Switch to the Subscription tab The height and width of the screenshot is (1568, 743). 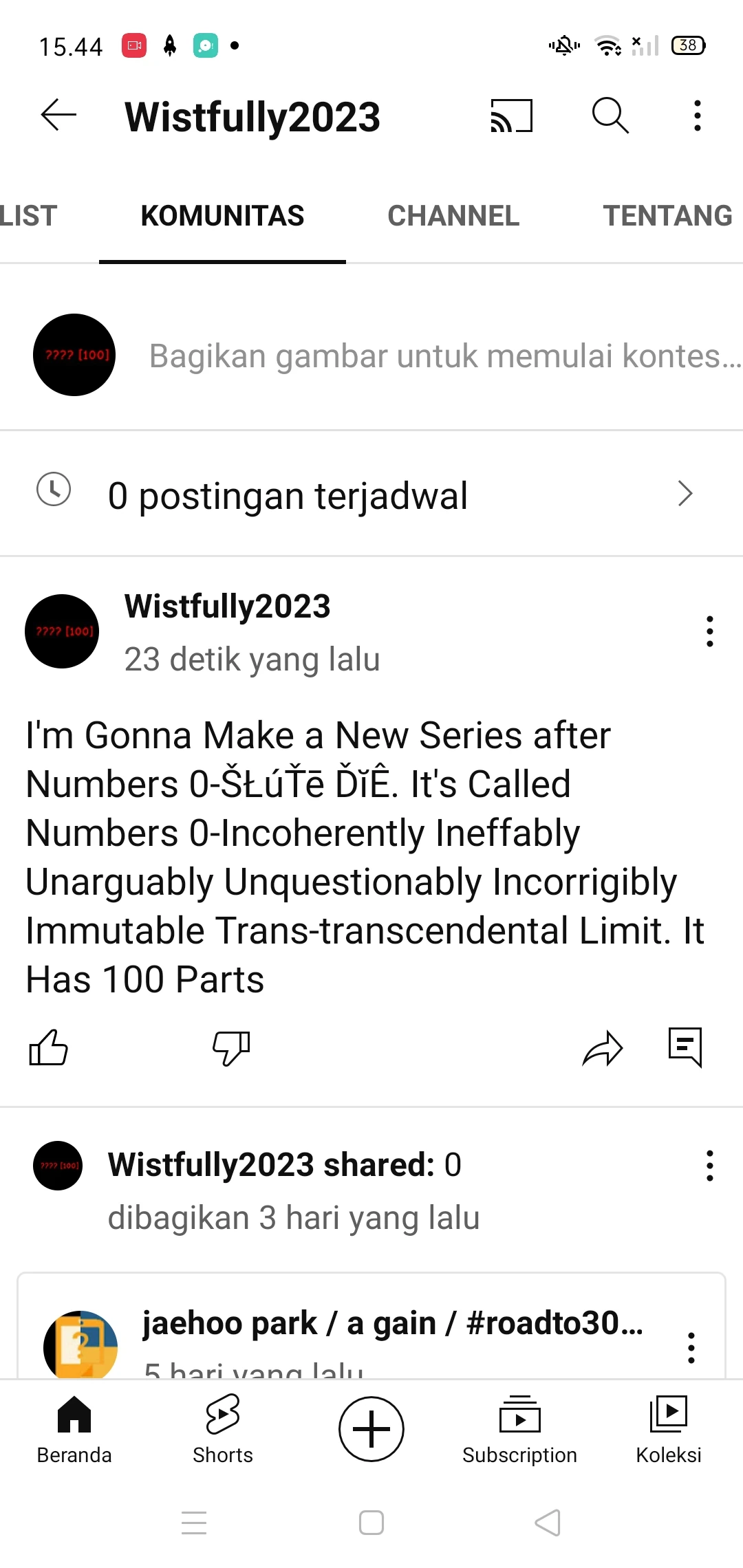click(519, 1429)
